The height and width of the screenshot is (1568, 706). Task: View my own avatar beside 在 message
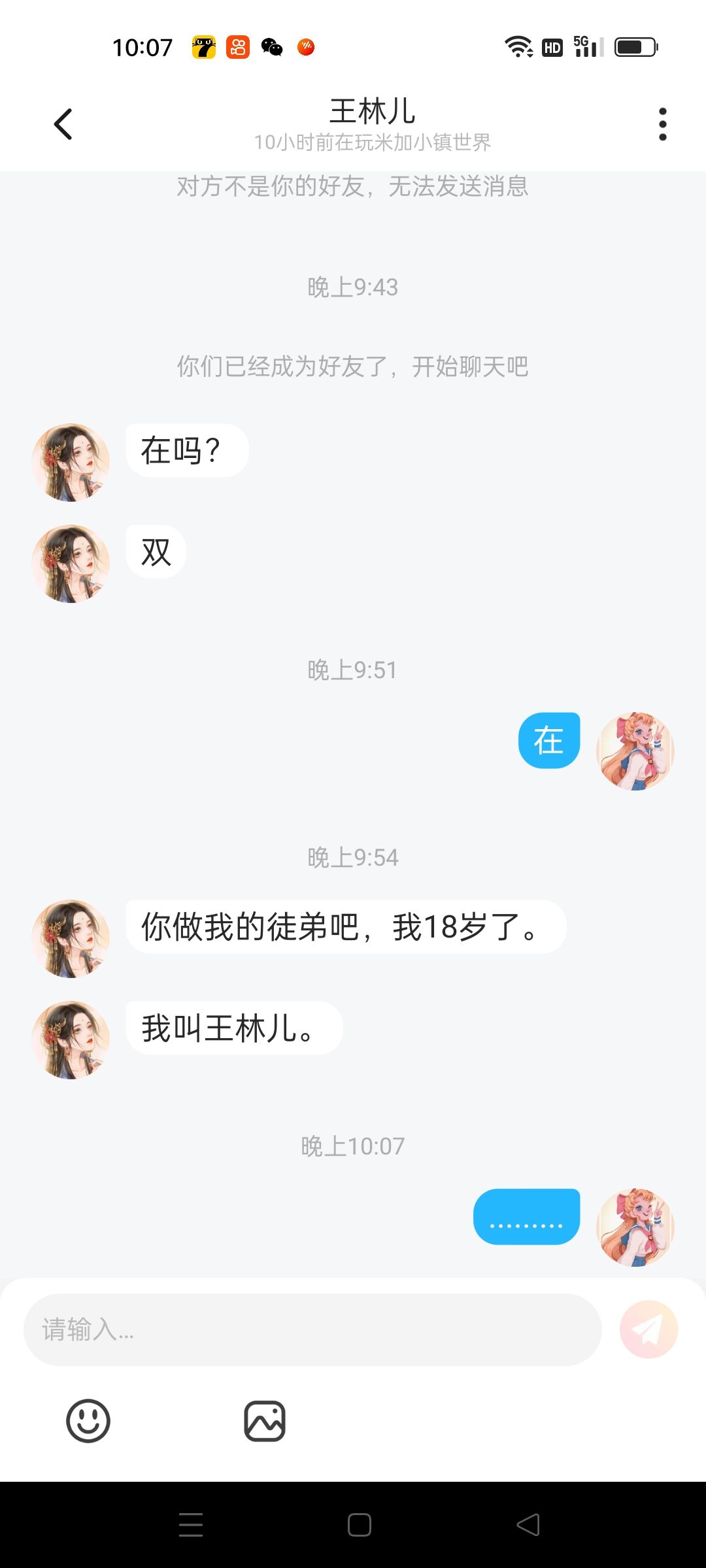(635, 751)
